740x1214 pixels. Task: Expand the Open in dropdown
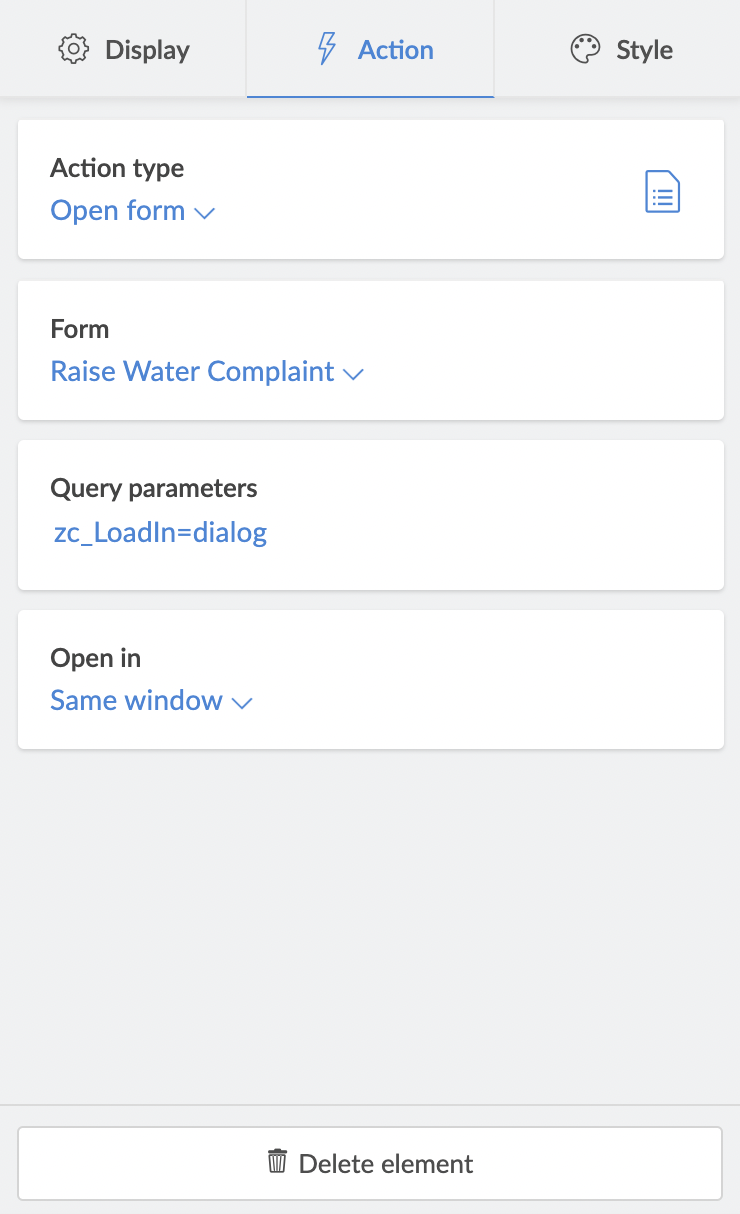tap(151, 701)
